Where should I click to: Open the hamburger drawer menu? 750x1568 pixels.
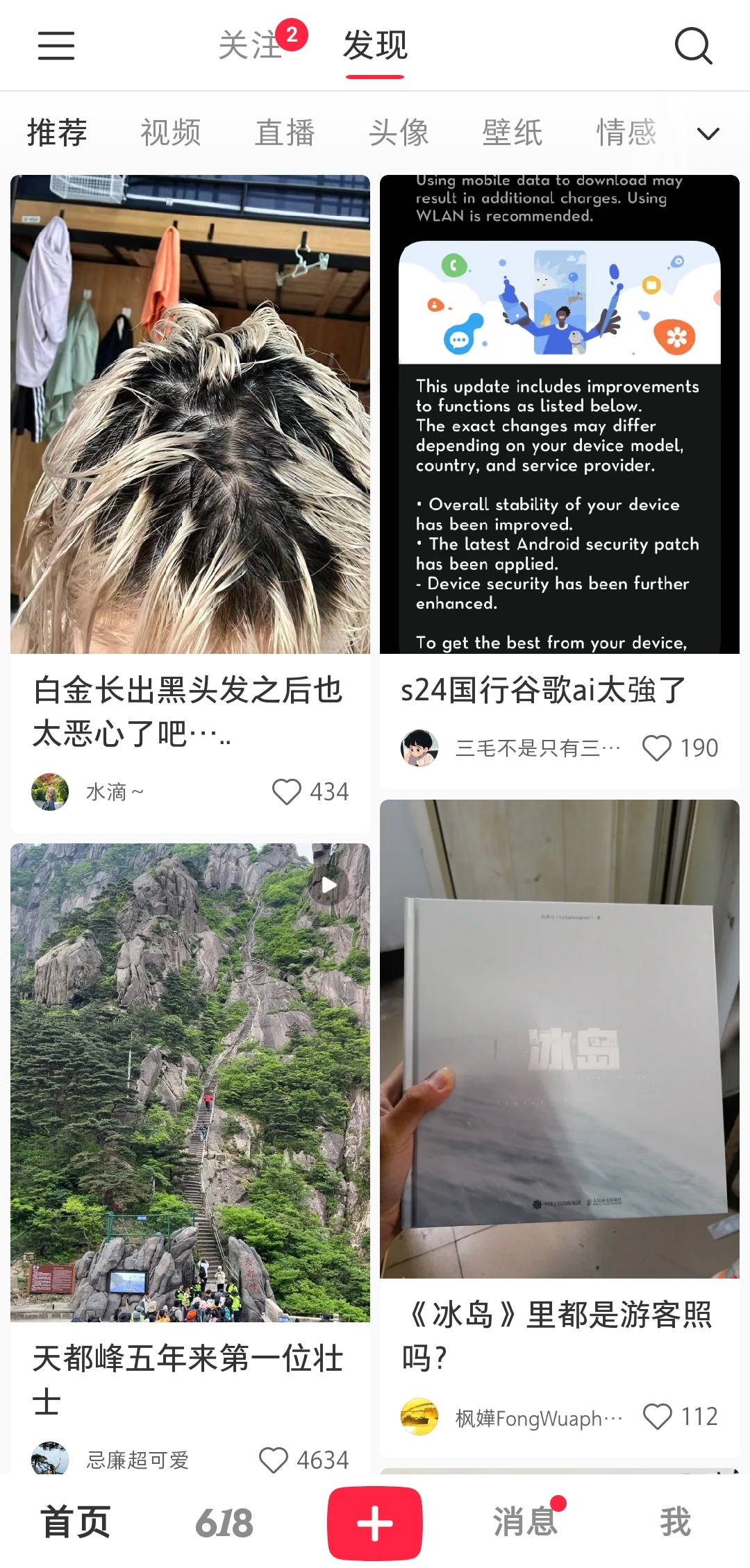coord(56,46)
